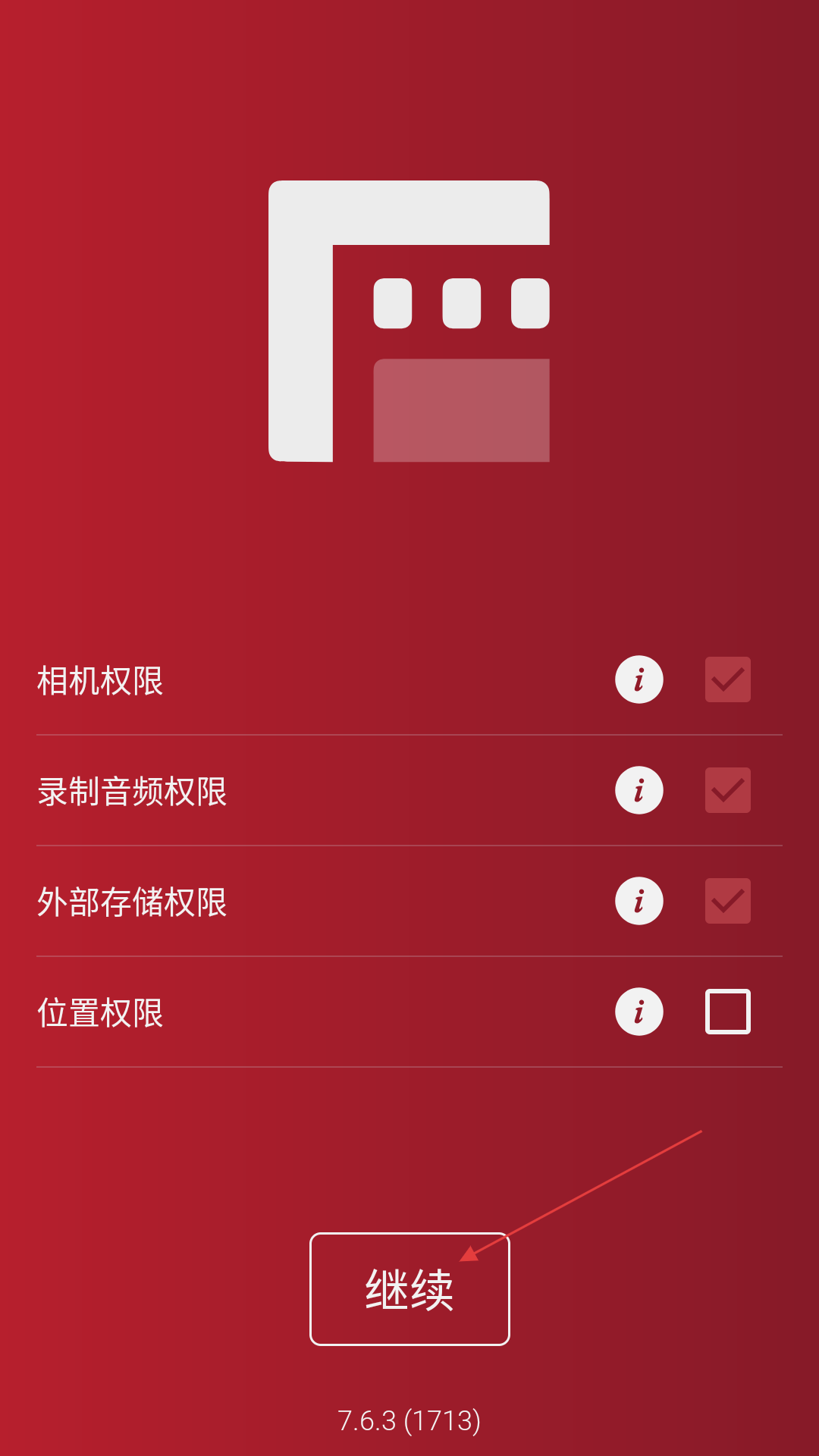This screenshot has width=819, height=1456.
Task: Open info icon for 录制音频权限
Action: pos(639,790)
